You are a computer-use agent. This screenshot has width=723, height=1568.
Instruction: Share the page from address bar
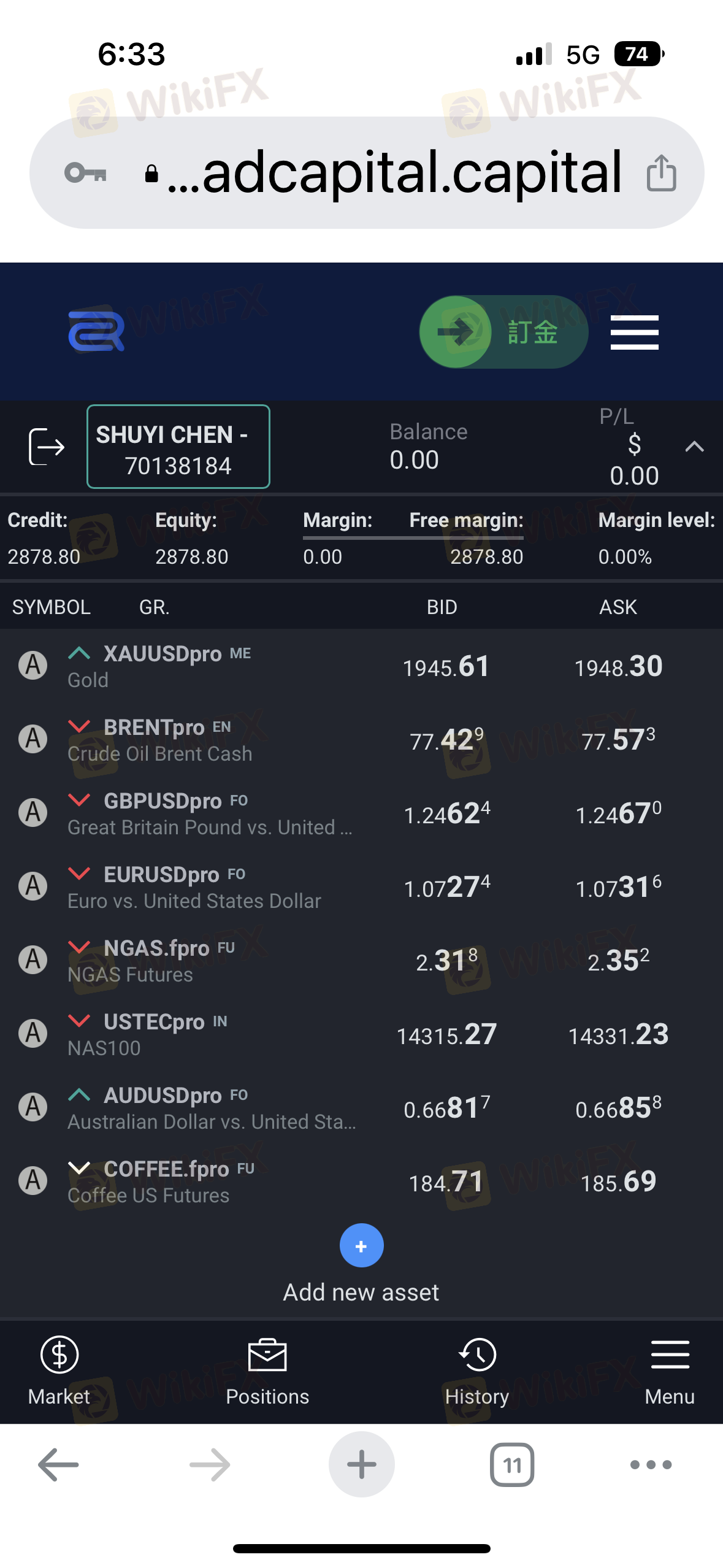661,173
